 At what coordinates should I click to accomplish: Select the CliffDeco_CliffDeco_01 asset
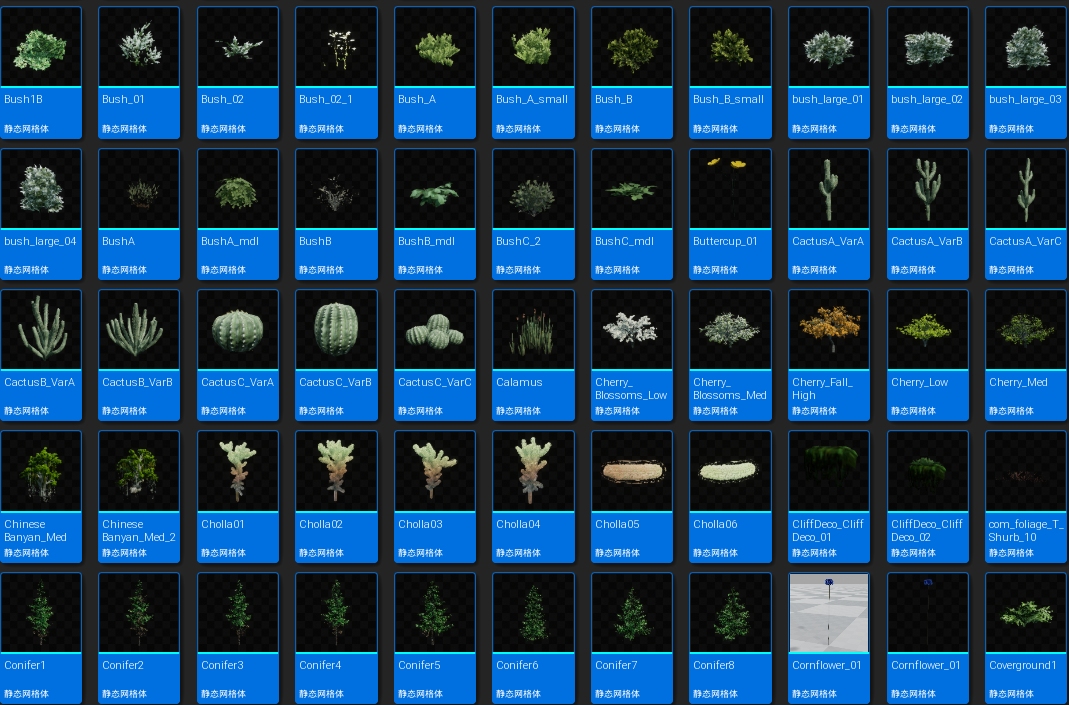tap(828, 472)
